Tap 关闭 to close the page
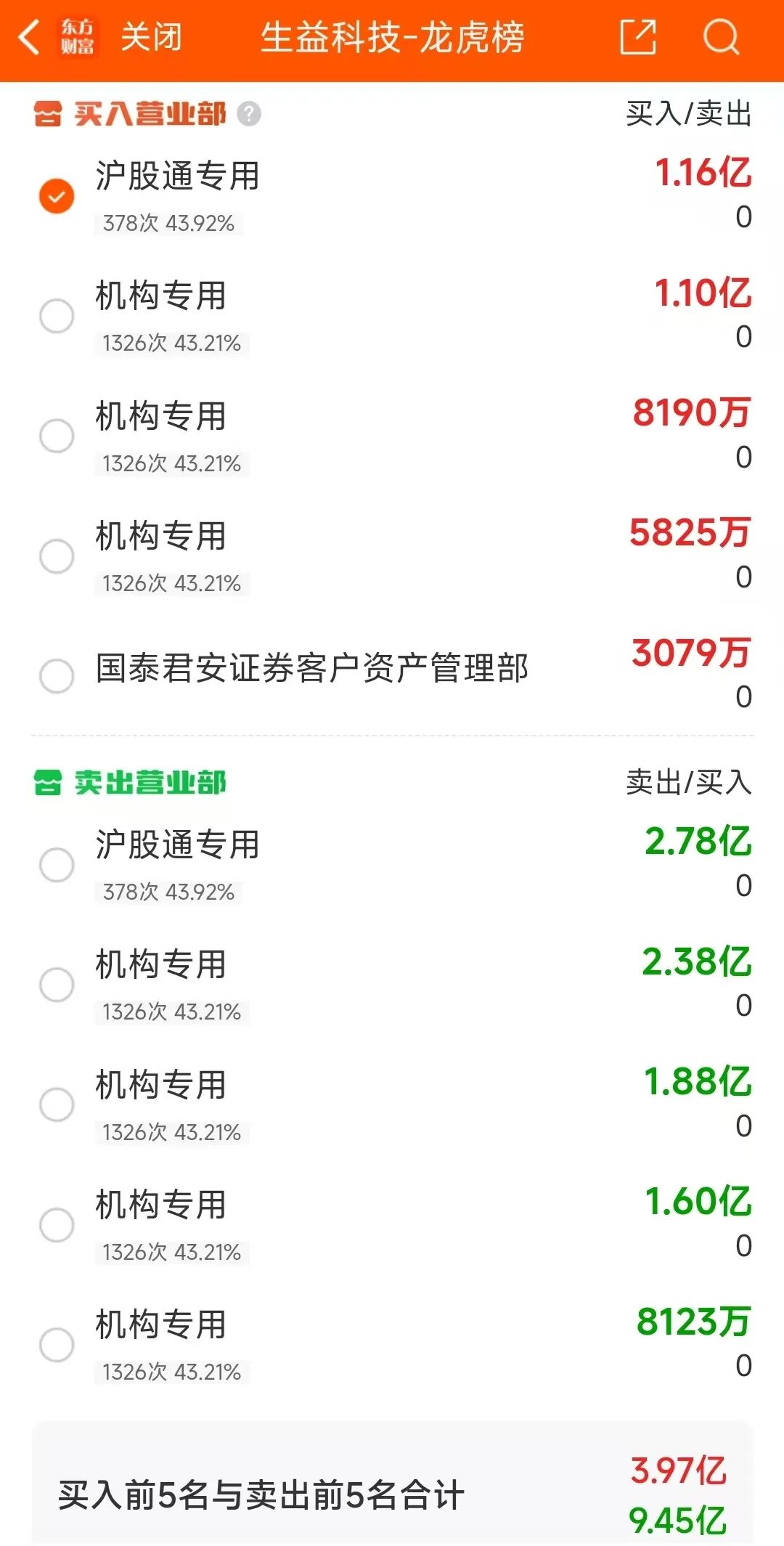This screenshot has width=784, height=1546. (x=151, y=37)
